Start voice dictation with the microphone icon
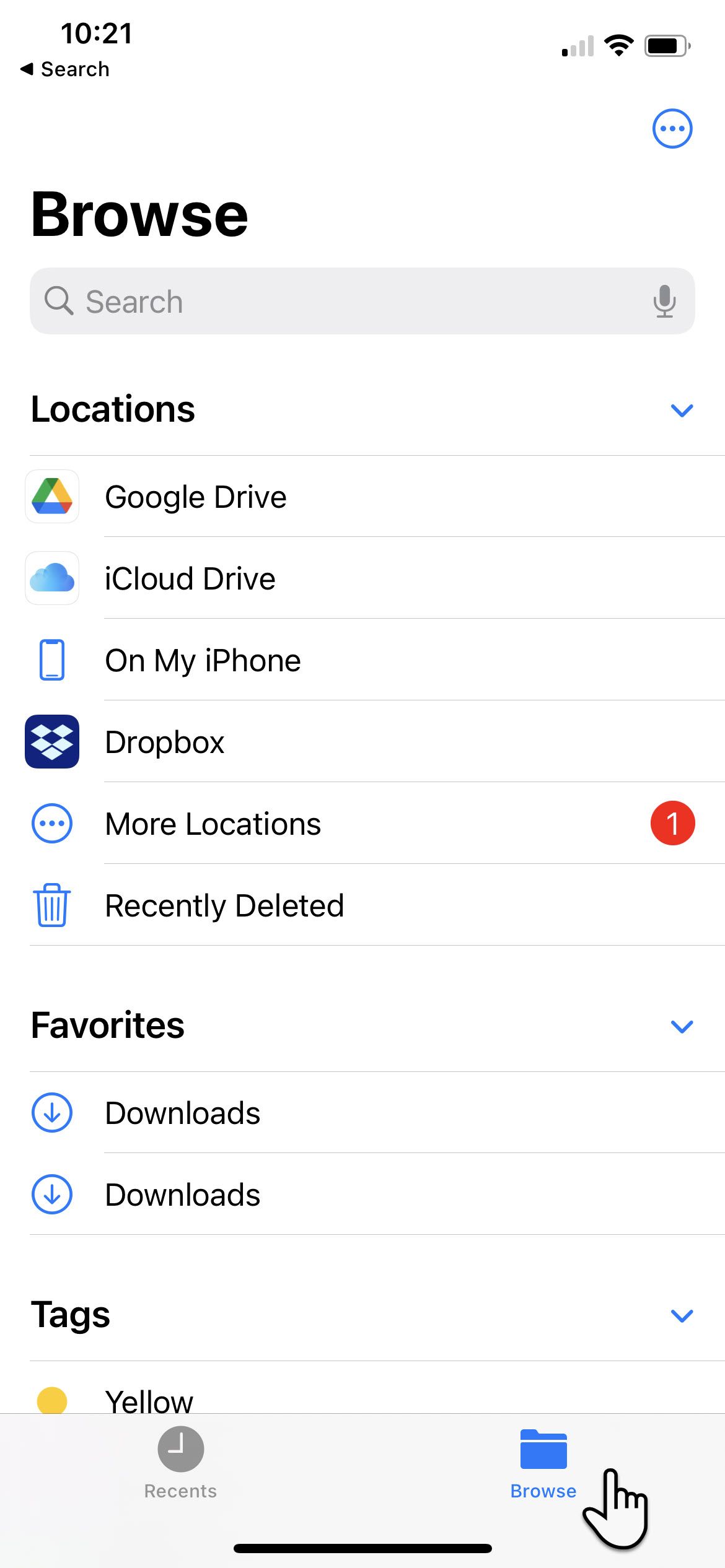 point(664,302)
